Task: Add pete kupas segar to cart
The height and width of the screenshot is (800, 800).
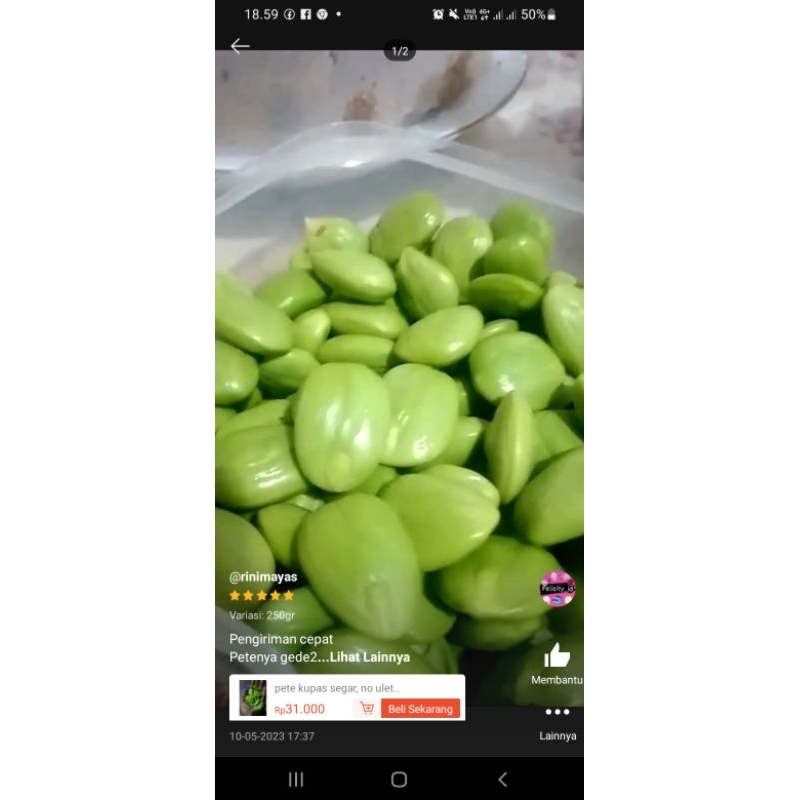Action: point(367,708)
